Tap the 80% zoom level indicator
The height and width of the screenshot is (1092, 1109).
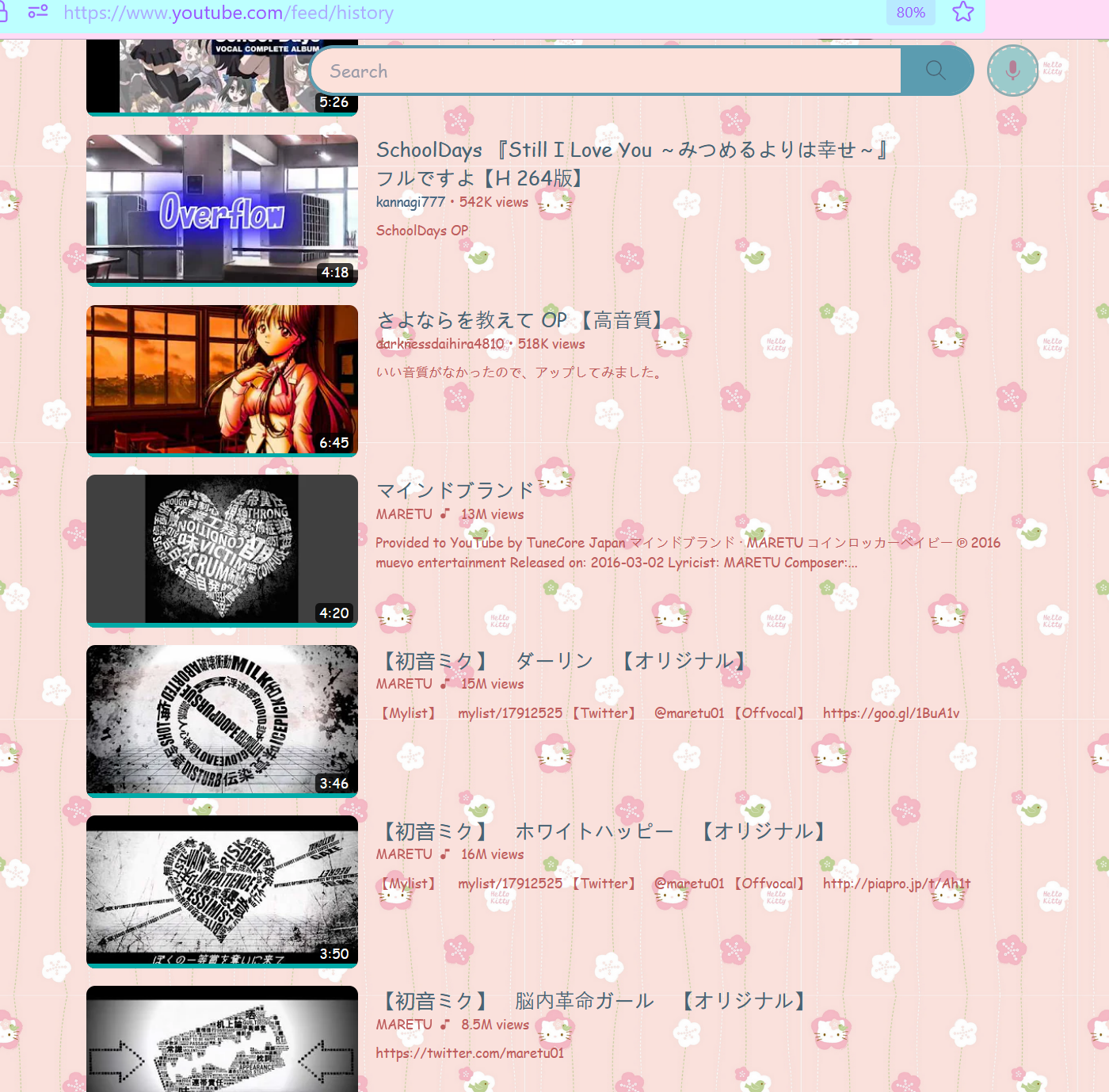[x=910, y=13]
